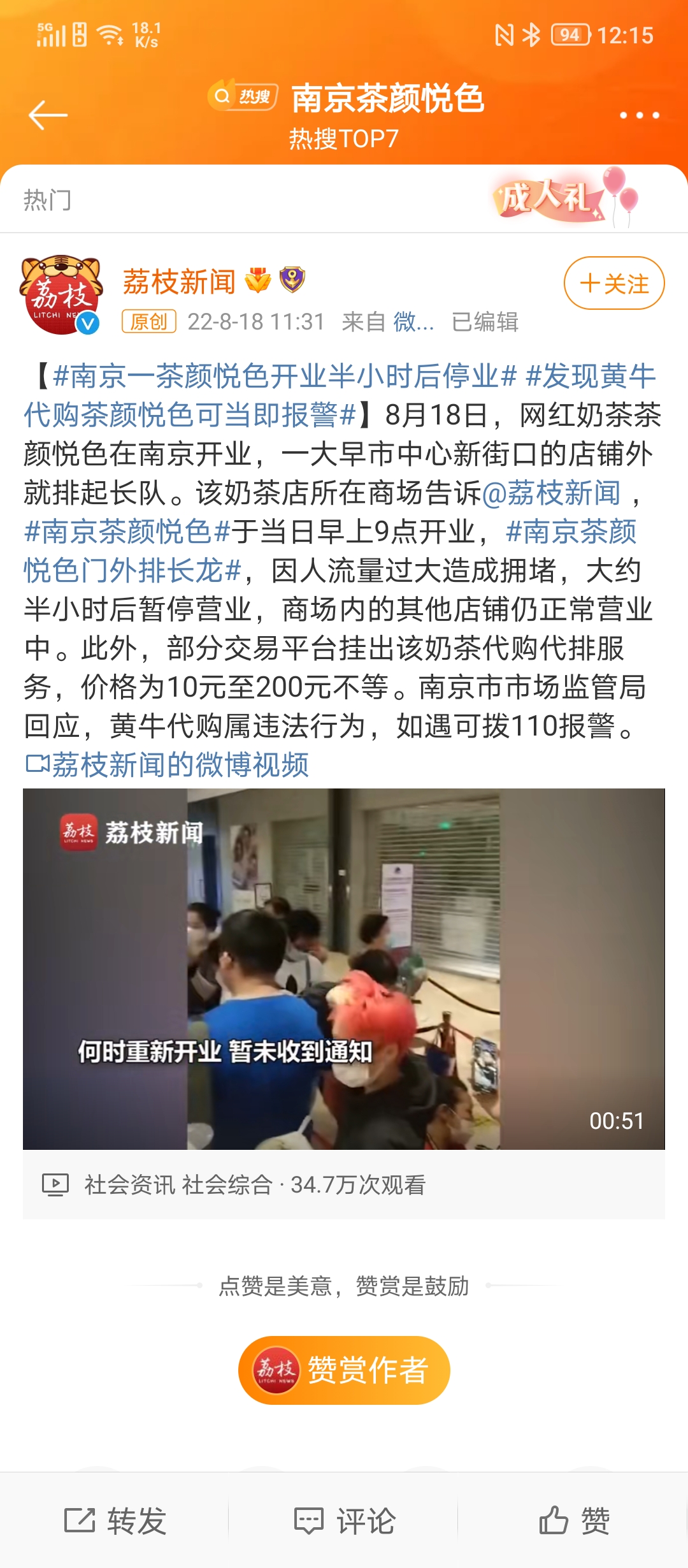Open 荔枝新闻的微博视频 link

click(168, 764)
